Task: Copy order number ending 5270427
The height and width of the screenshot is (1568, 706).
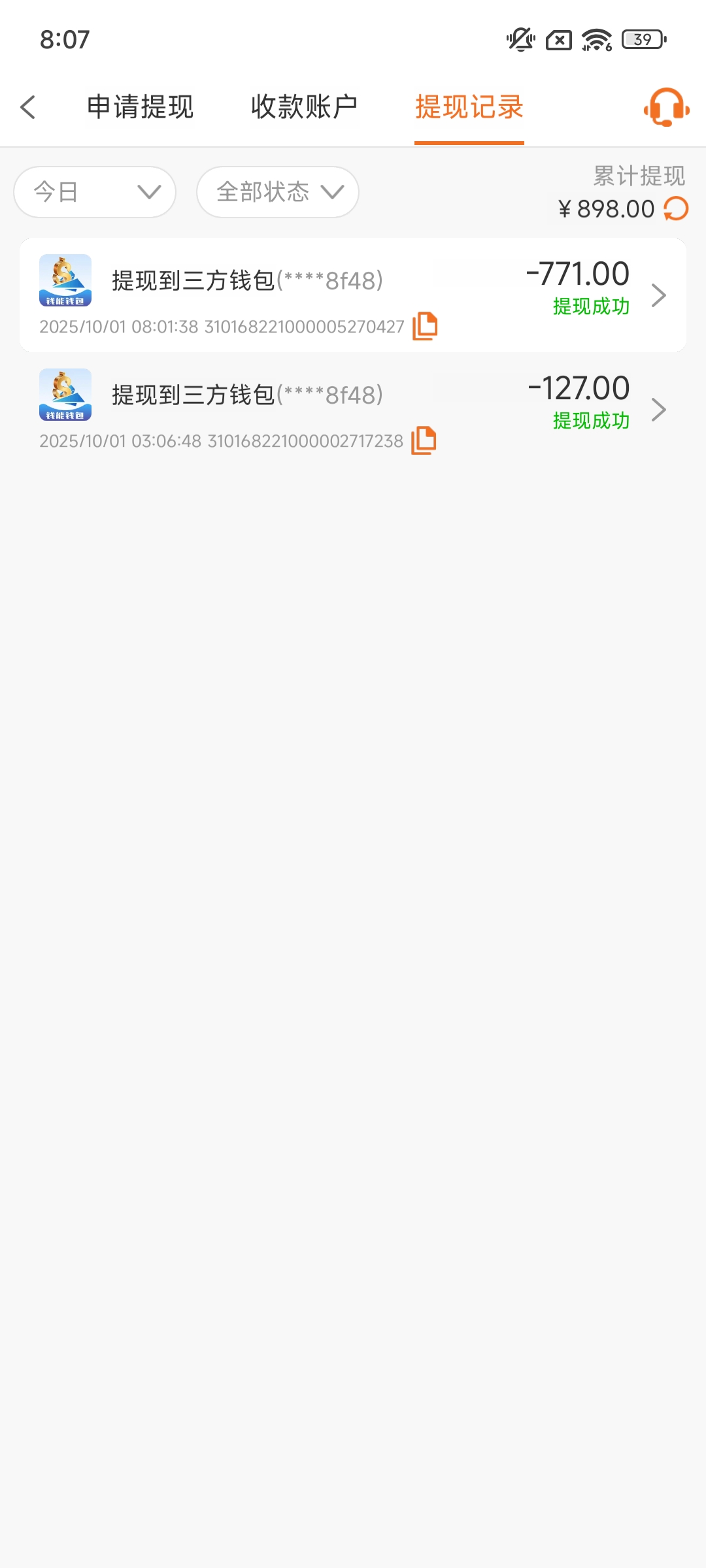Action: coord(425,326)
